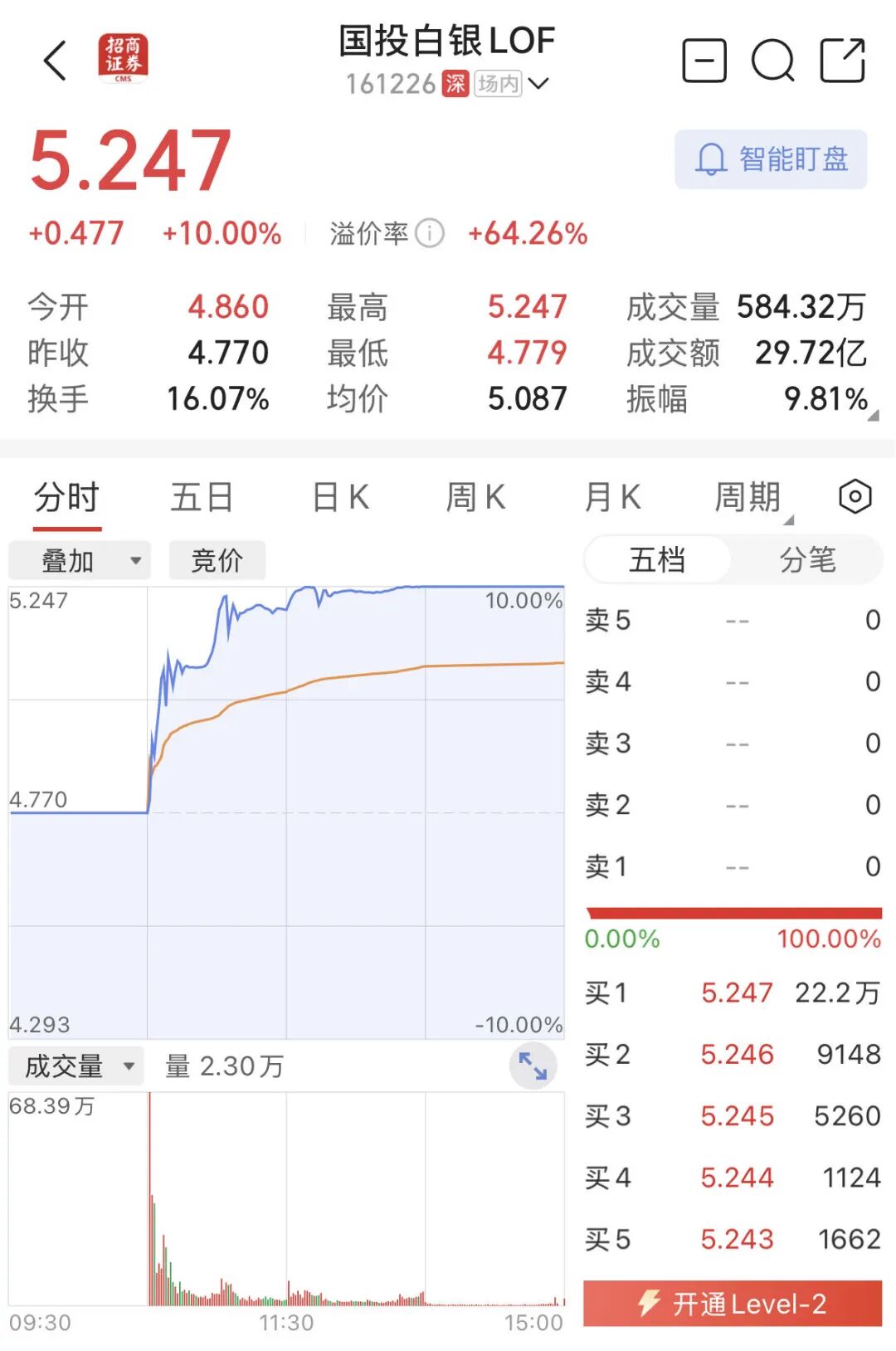Switch to the 日K chart tab

pyautogui.click(x=340, y=498)
